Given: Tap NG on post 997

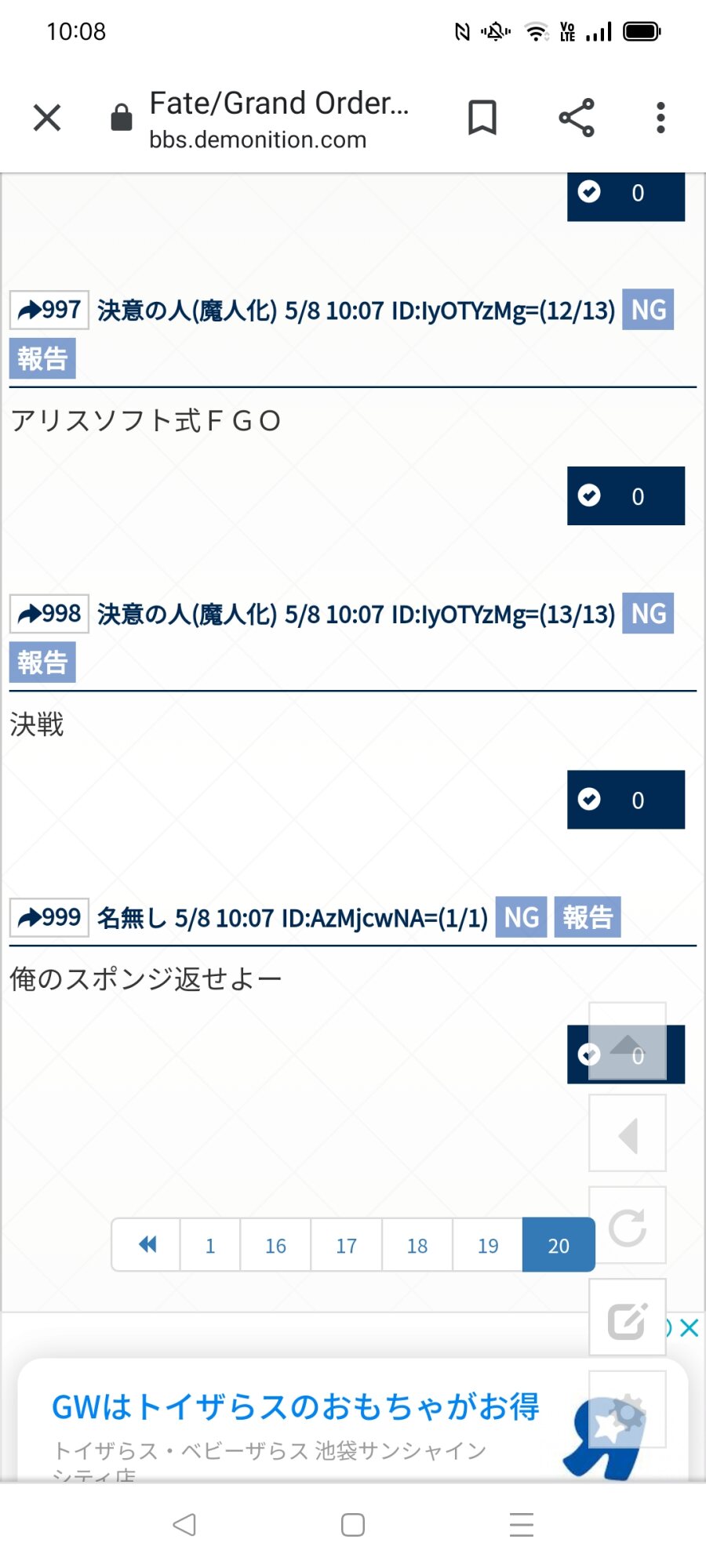Looking at the screenshot, I should [648, 310].
